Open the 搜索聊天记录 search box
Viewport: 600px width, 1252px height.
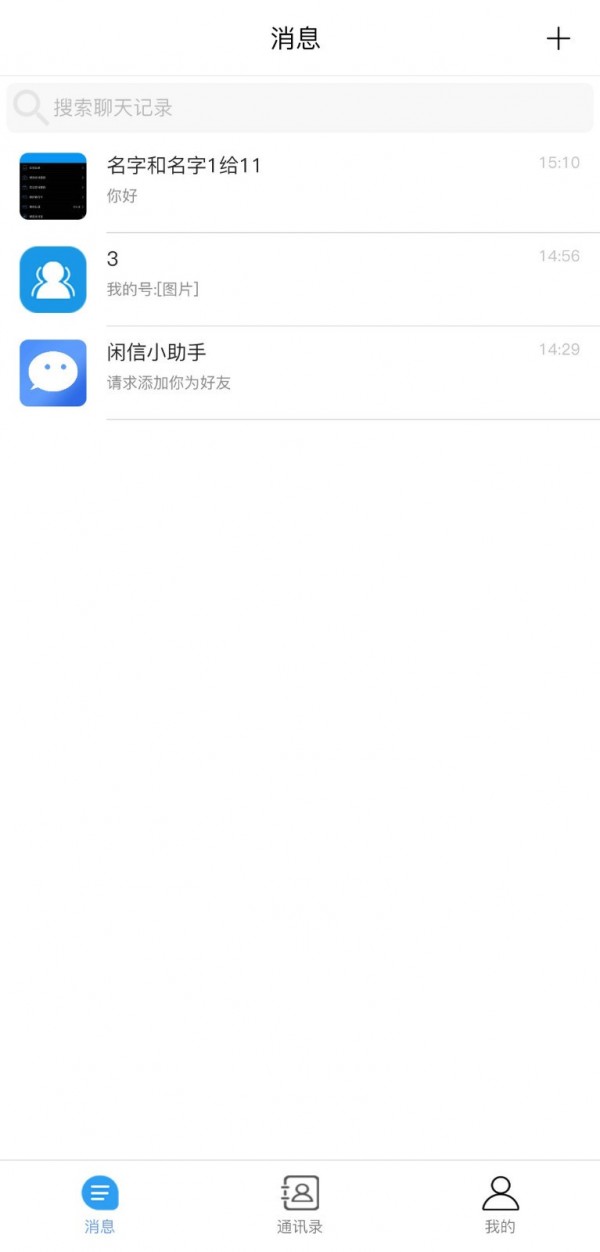300,108
